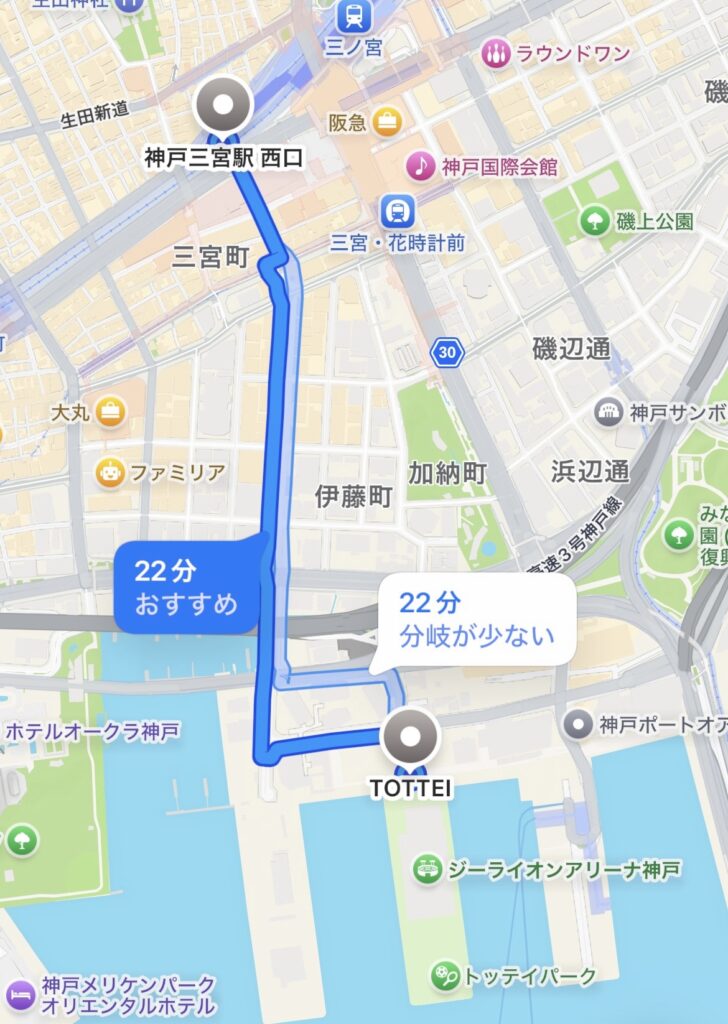Image resolution: width=728 pixels, height=1024 pixels.
Task: Open the トッテイパーク marker
Action: click(x=445, y=975)
